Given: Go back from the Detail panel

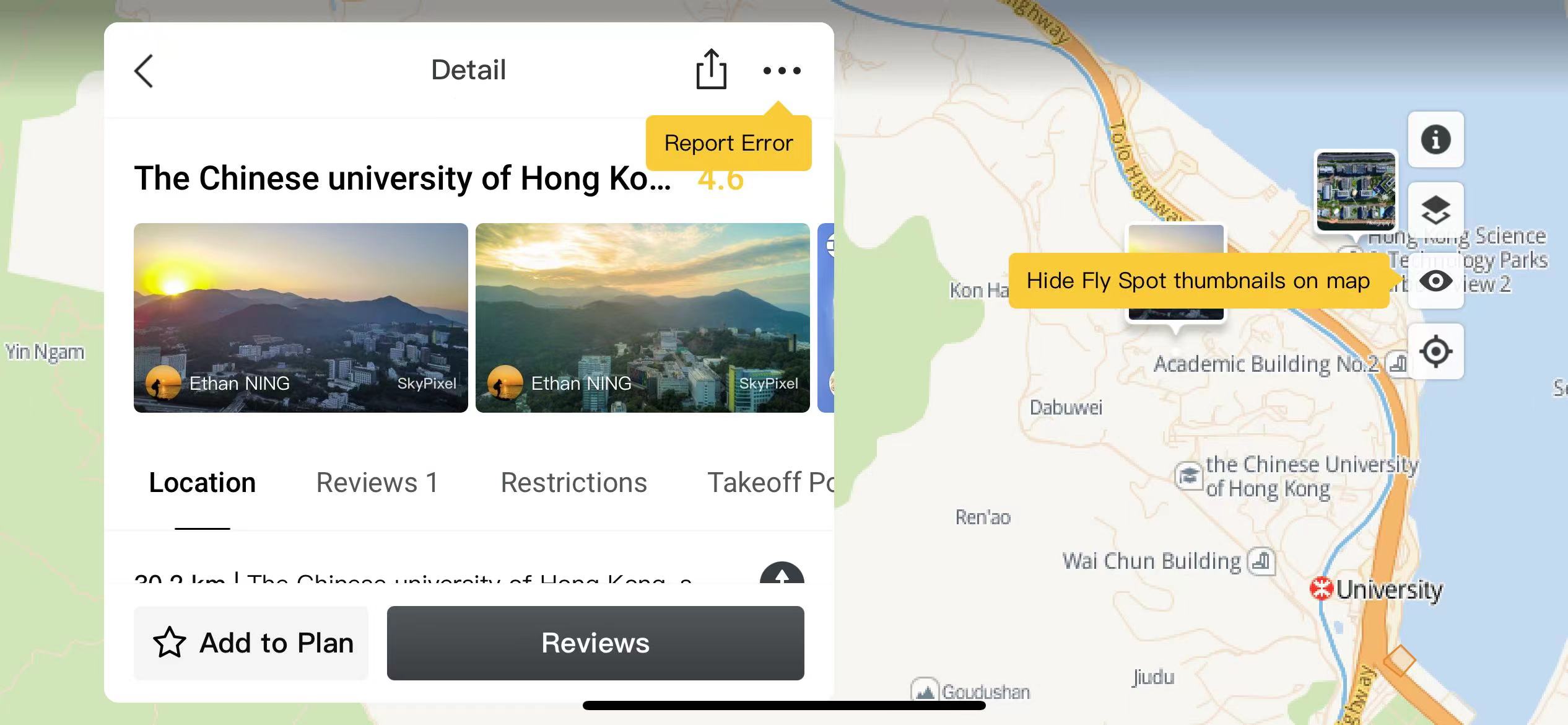Looking at the screenshot, I should click(144, 71).
